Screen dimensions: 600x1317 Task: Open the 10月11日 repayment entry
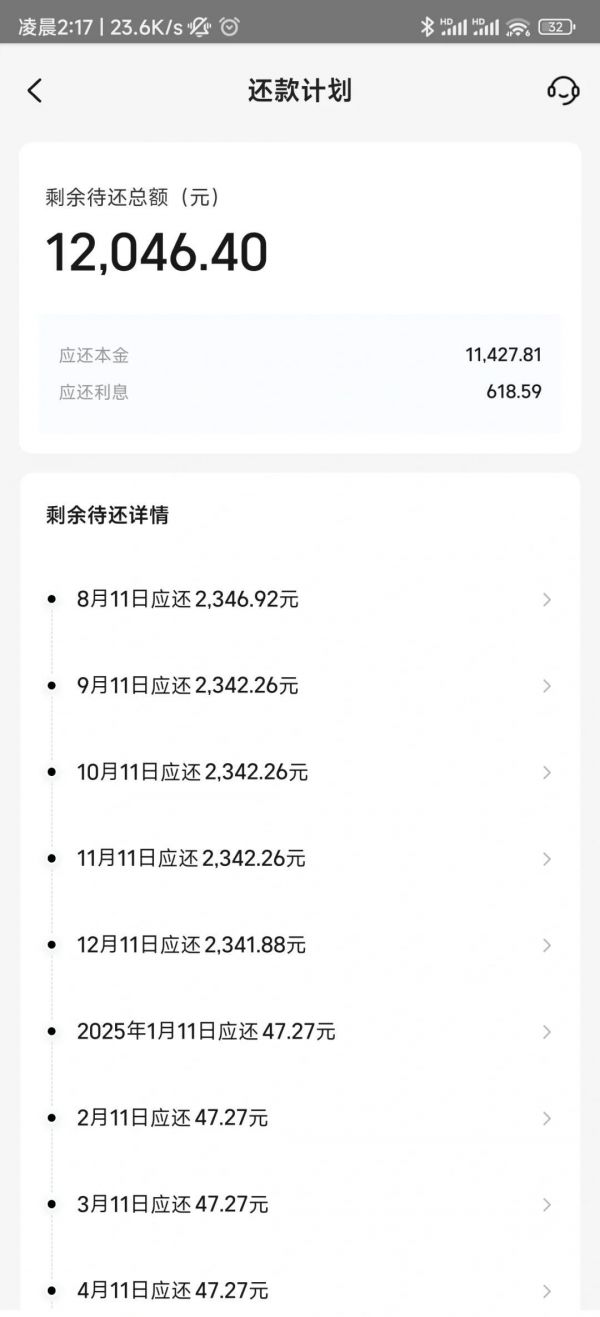(x=300, y=772)
